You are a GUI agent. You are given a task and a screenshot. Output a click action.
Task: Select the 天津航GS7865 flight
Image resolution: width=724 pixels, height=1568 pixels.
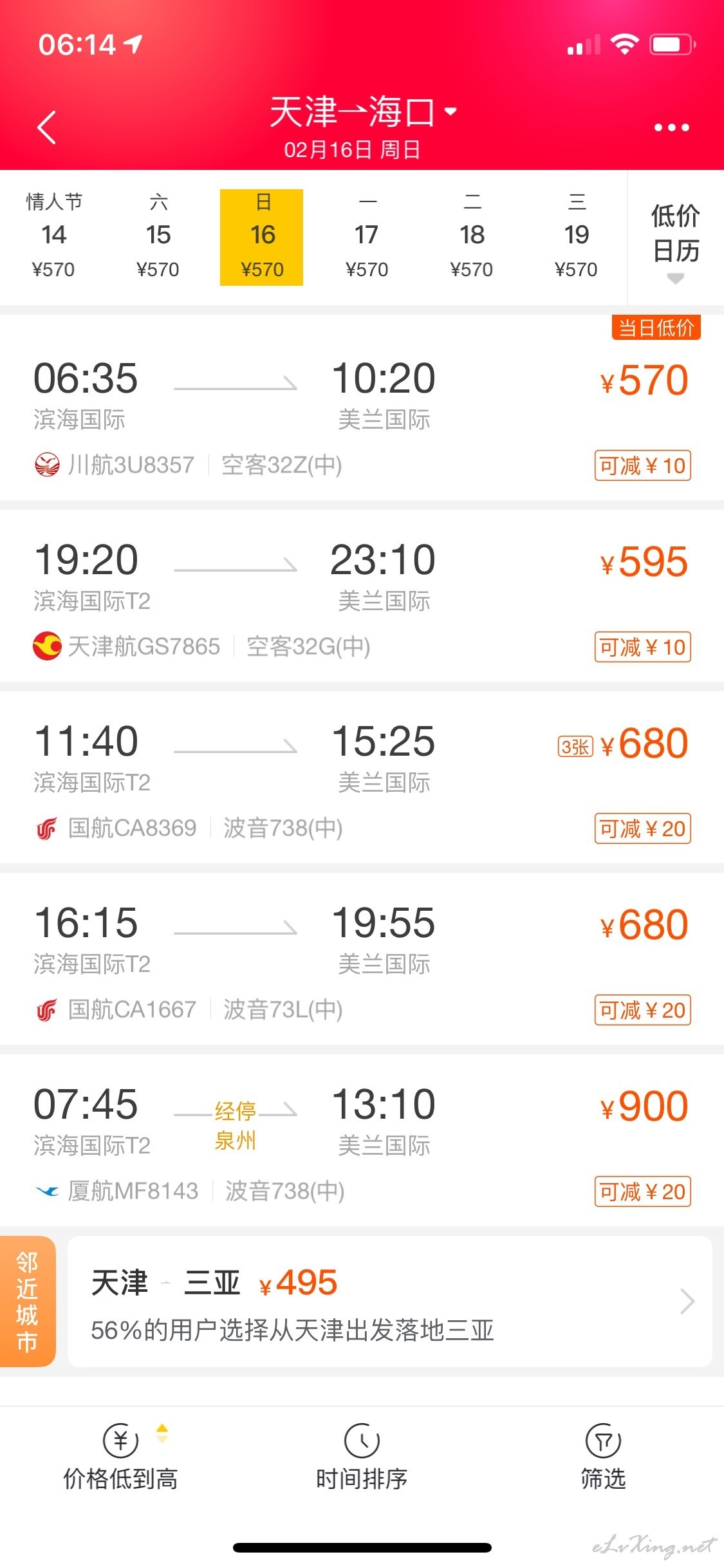click(362, 595)
